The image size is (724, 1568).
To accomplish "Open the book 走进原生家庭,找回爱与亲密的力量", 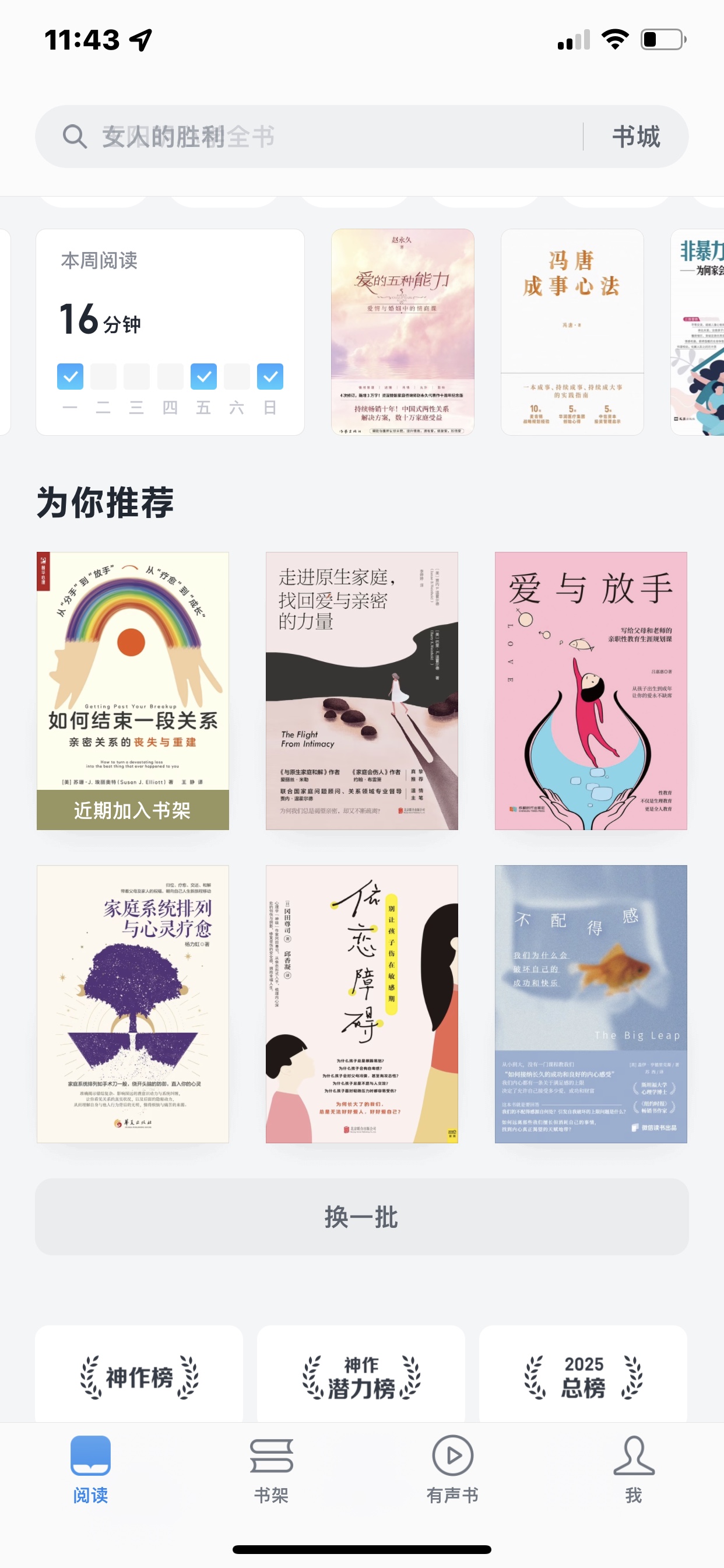I will [361, 690].
